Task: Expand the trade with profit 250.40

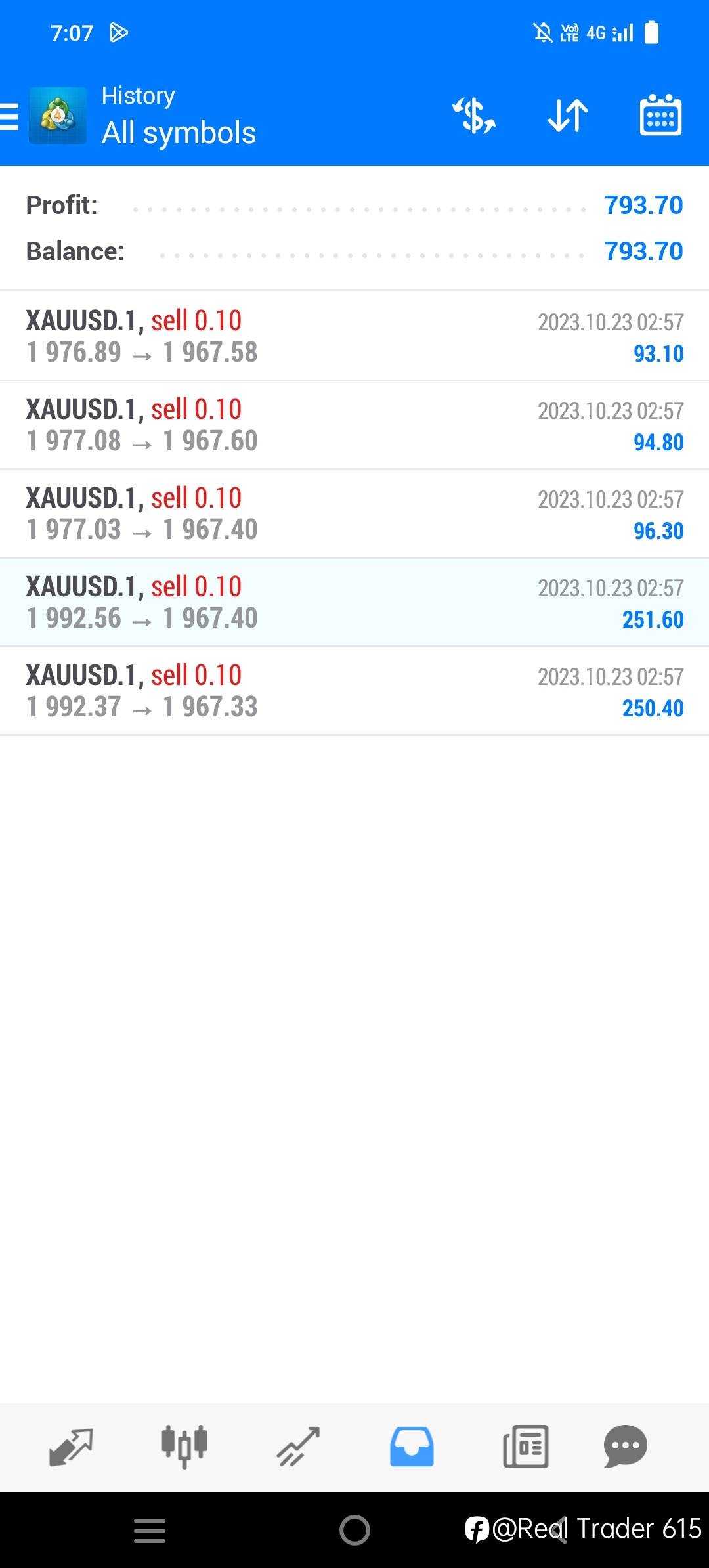Action: 354,691
